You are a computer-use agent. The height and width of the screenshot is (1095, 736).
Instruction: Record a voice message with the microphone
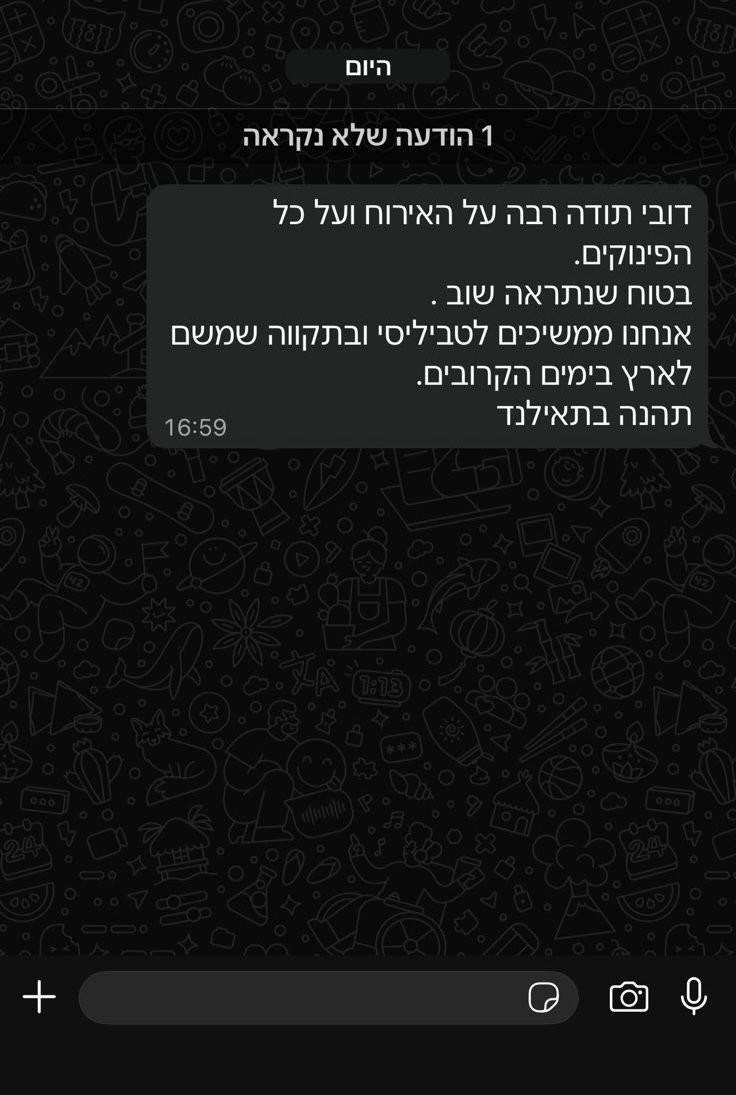tap(694, 997)
